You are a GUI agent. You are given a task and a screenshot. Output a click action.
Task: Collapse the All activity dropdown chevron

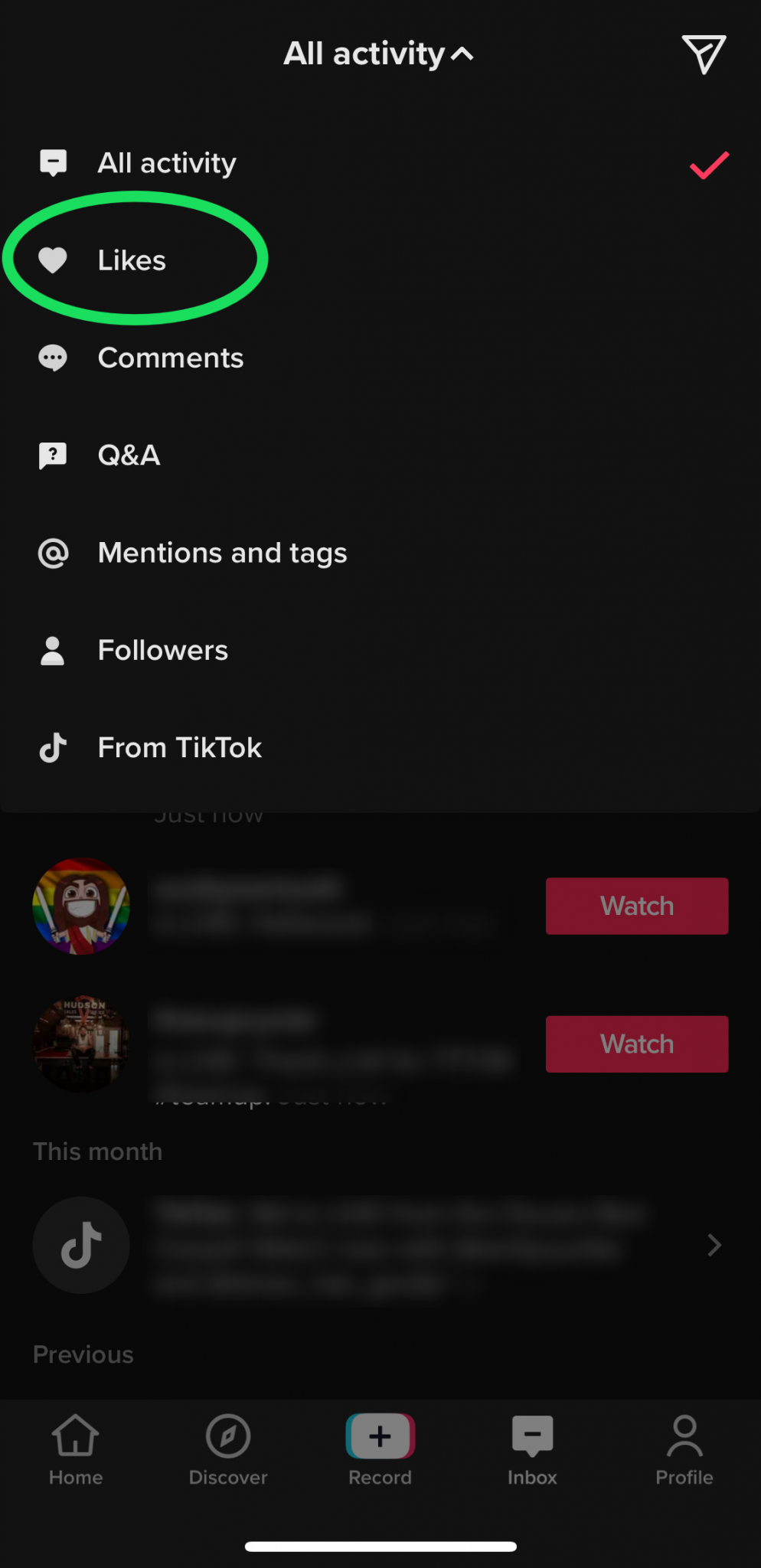(x=462, y=54)
